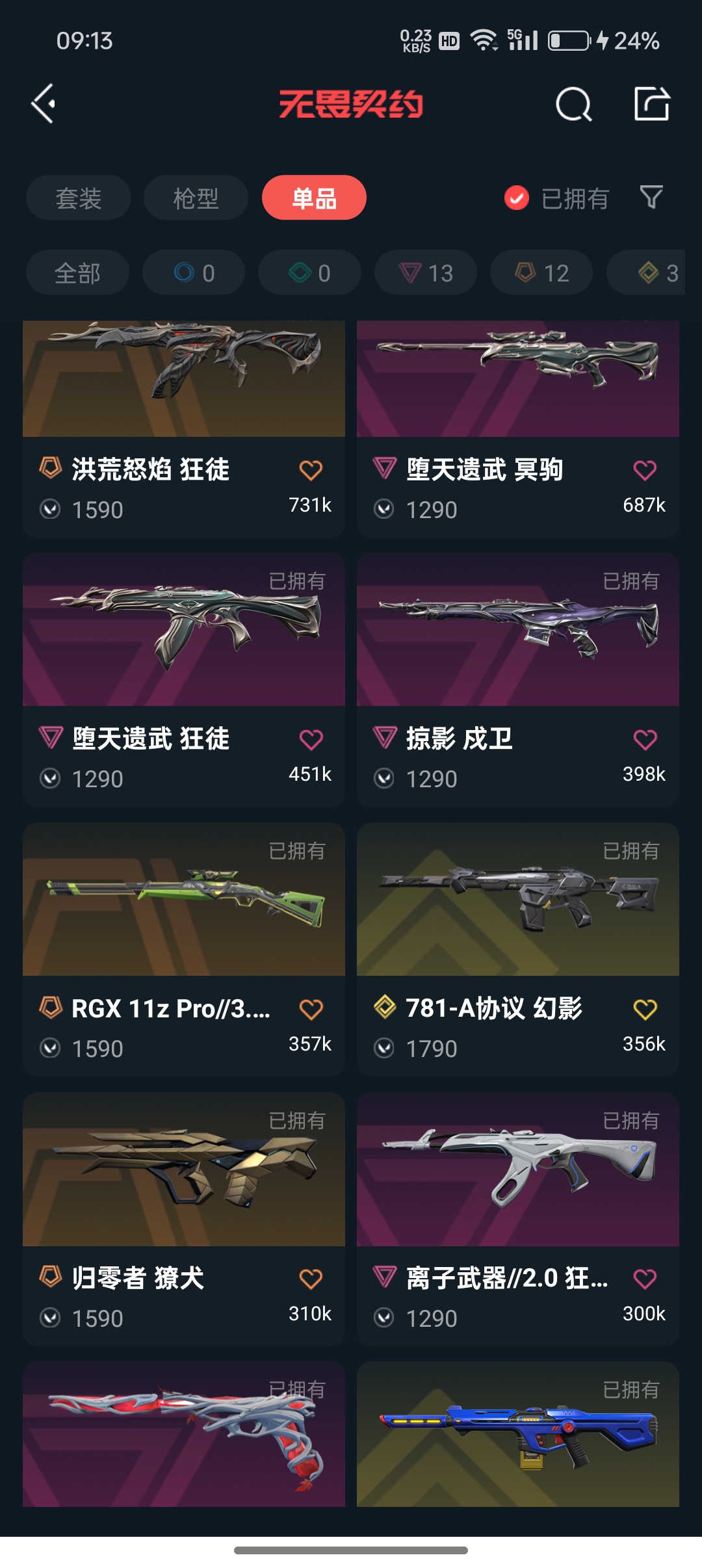Switch to the 套装 tab
Image resolution: width=702 pixels, height=1568 pixels.
click(x=78, y=198)
